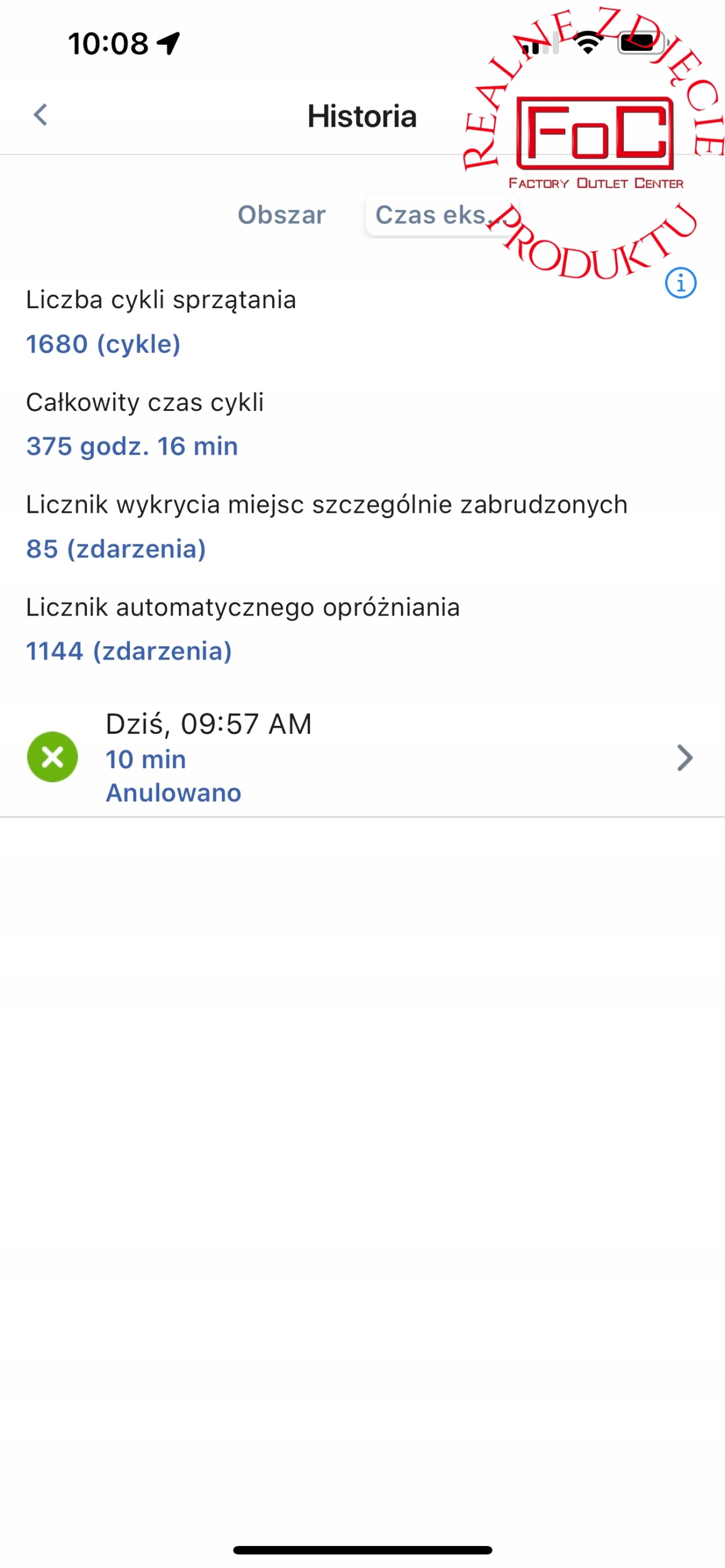Viewport: 725px width, 1568px height.
Task: Open the info icon about statistics
Action: 680,283
